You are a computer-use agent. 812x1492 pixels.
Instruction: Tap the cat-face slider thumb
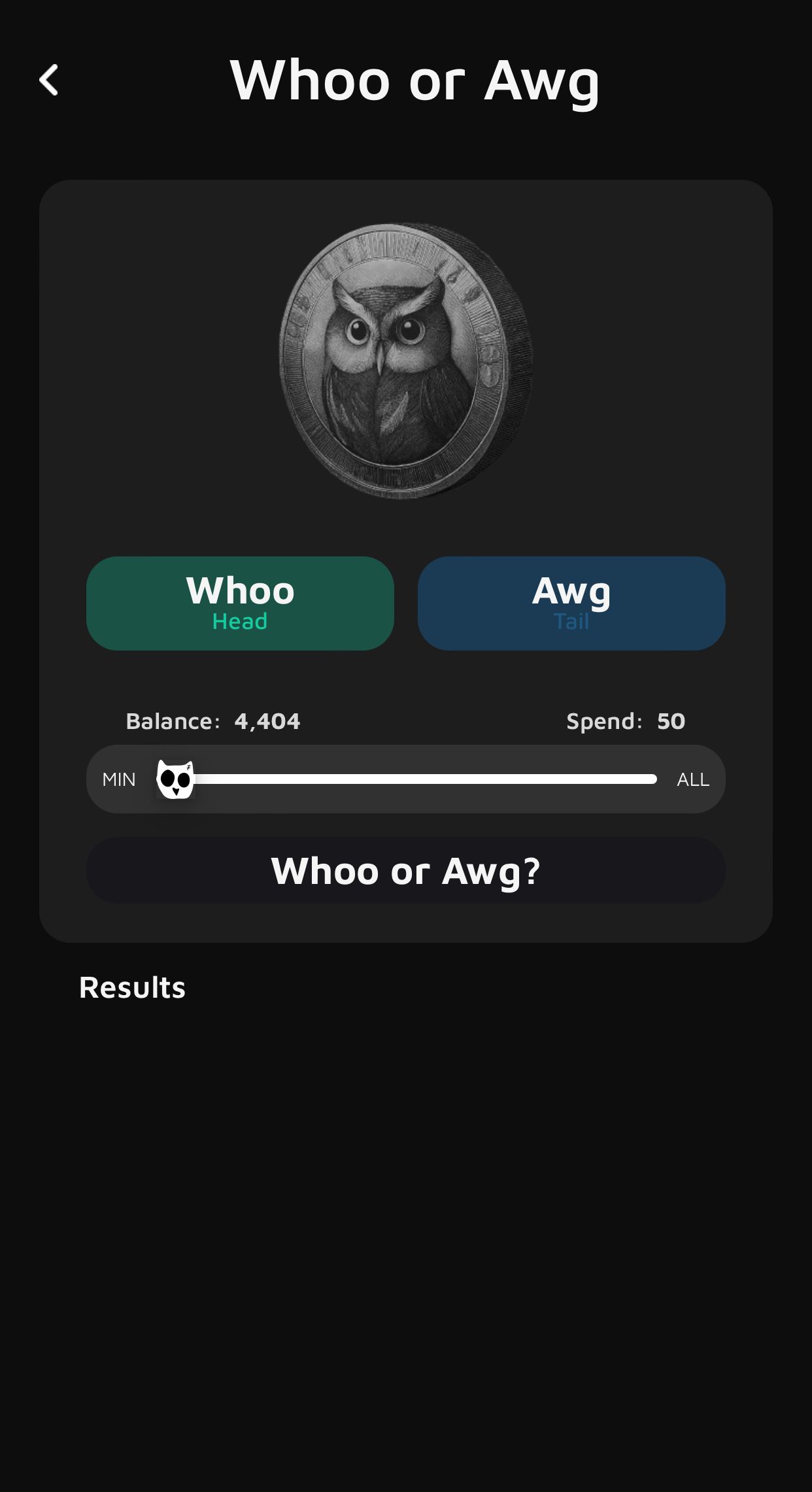[175, 778]
